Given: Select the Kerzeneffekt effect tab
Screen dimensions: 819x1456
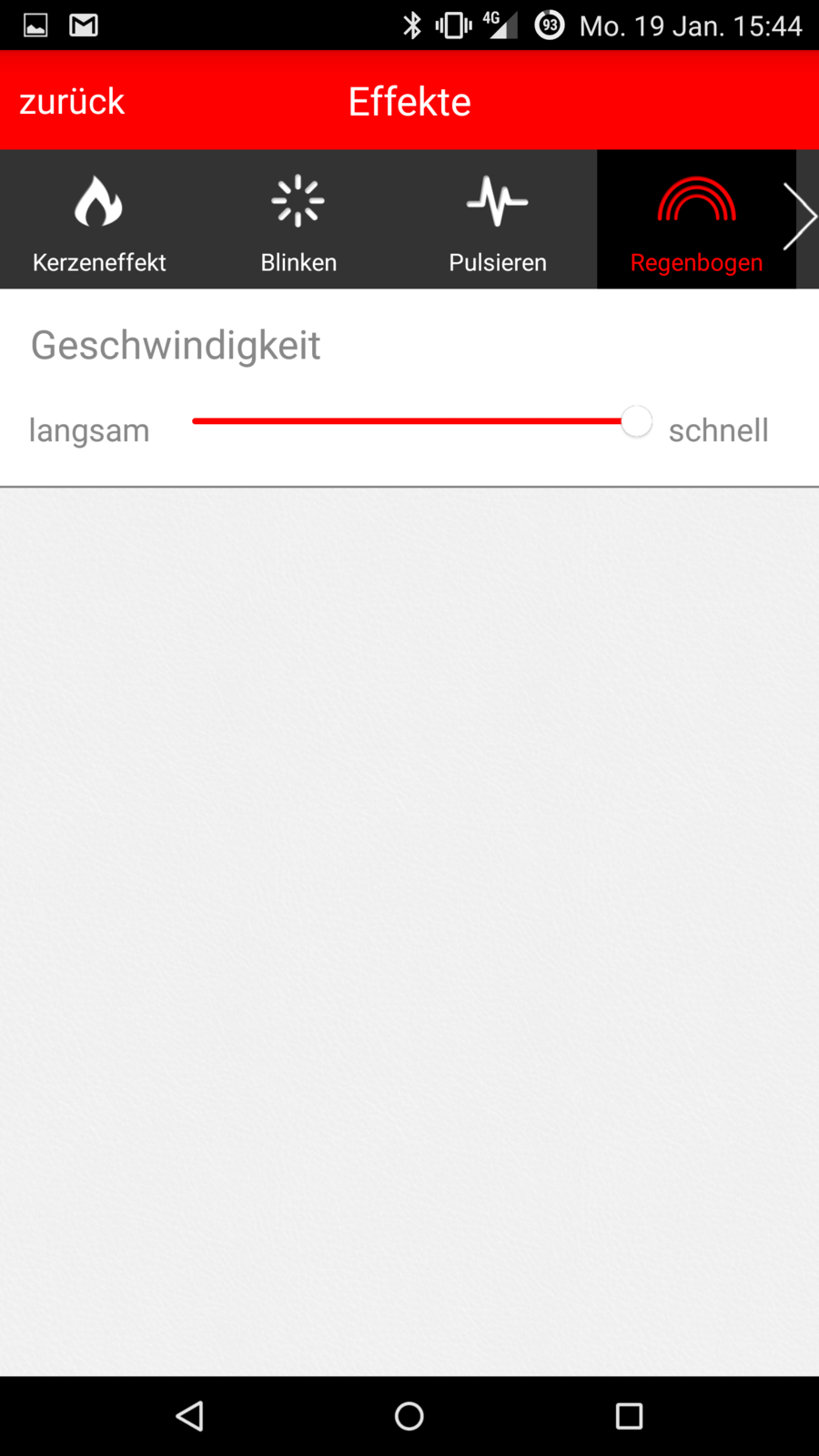Looking at the screenshot, I should tap(99, 221).
